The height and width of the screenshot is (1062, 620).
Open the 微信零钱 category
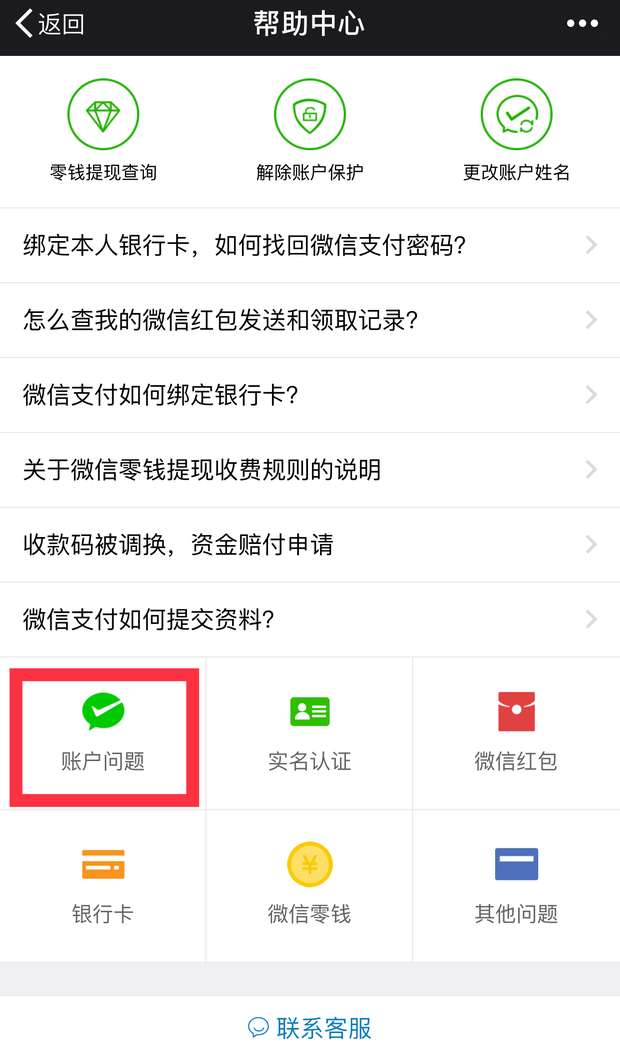click(310, 886)
